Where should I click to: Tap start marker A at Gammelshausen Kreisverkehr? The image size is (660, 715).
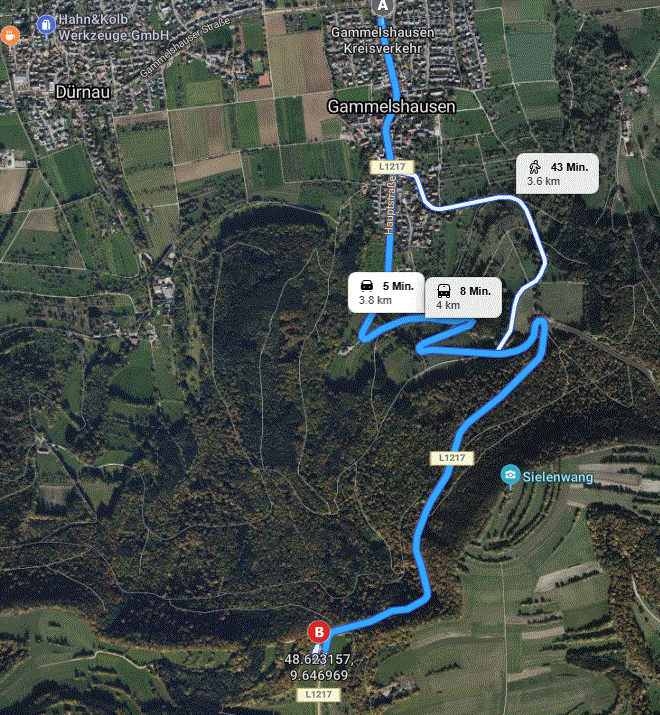pyautogui.click(x=380, y=6)
